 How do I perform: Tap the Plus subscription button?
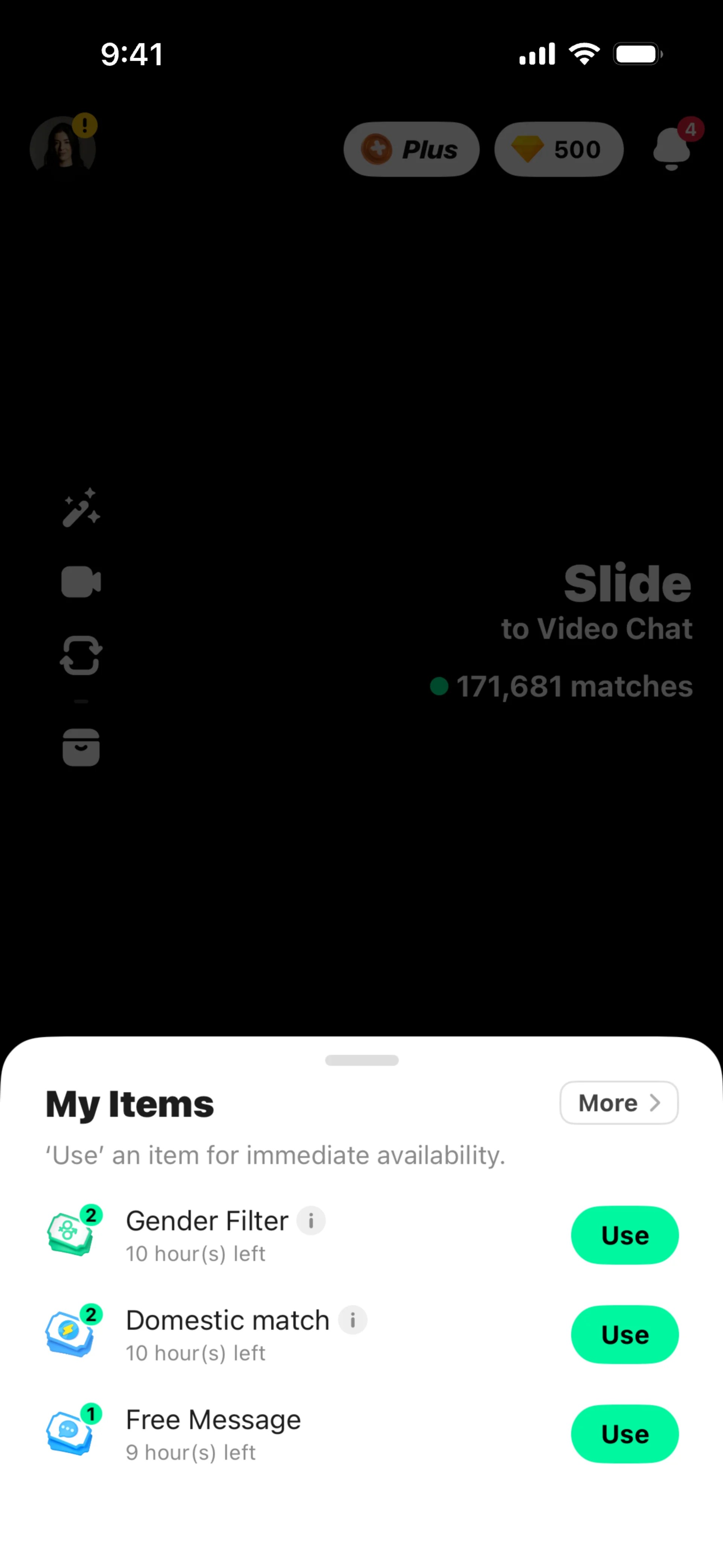click(x=412, y=149)
